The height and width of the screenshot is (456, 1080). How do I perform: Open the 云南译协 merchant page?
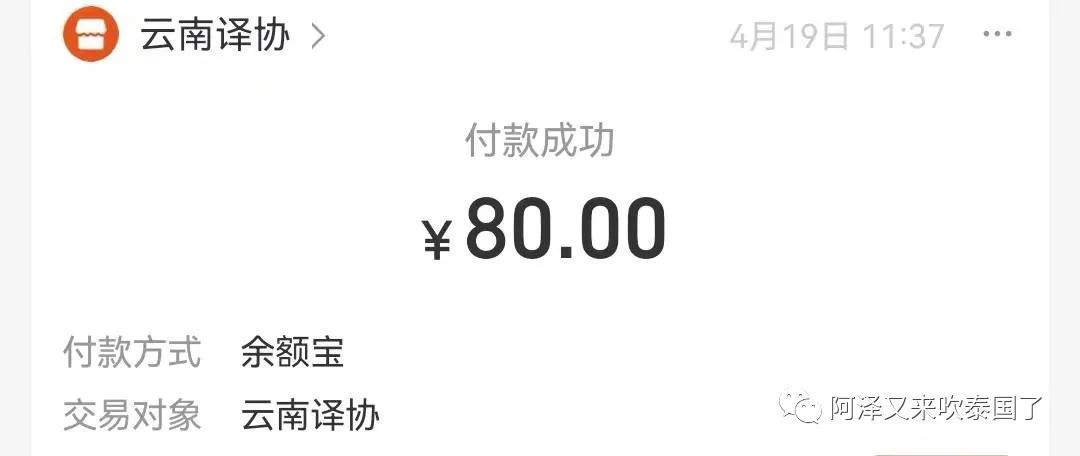(214, 37)
